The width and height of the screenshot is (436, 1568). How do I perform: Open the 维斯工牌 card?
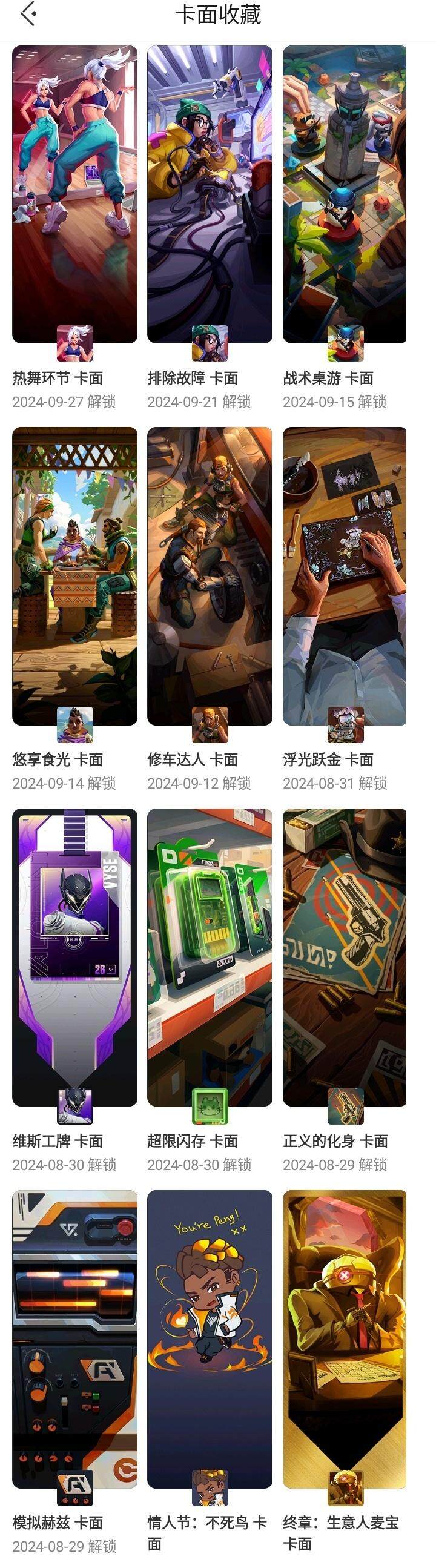pos(74,957)
